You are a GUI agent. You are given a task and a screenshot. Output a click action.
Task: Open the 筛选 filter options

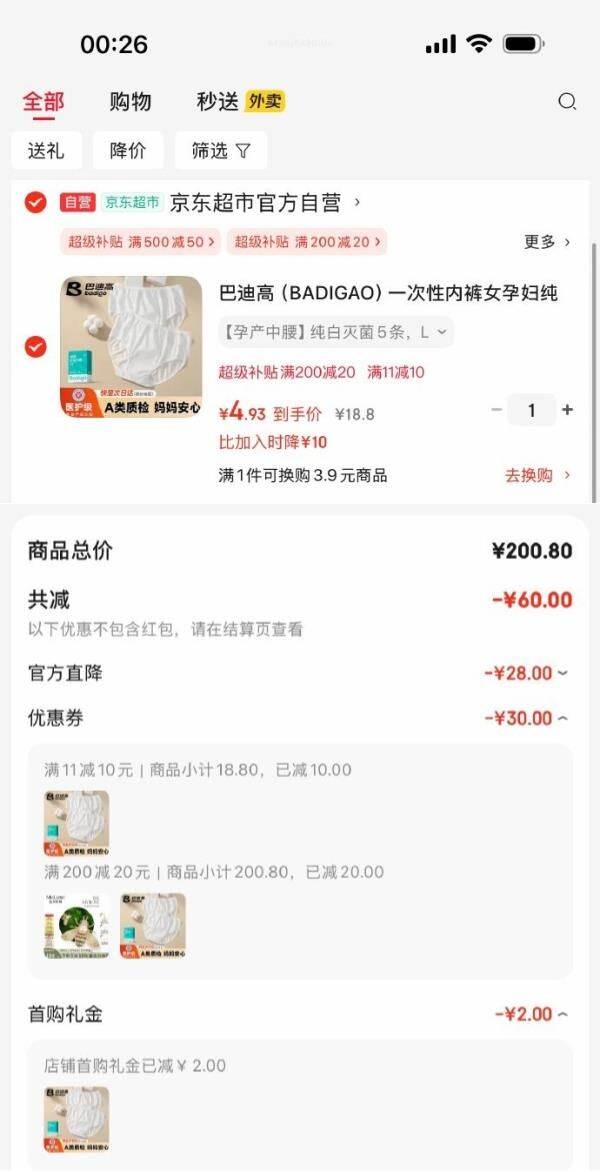pyautogui.click(x=221, y=150)
